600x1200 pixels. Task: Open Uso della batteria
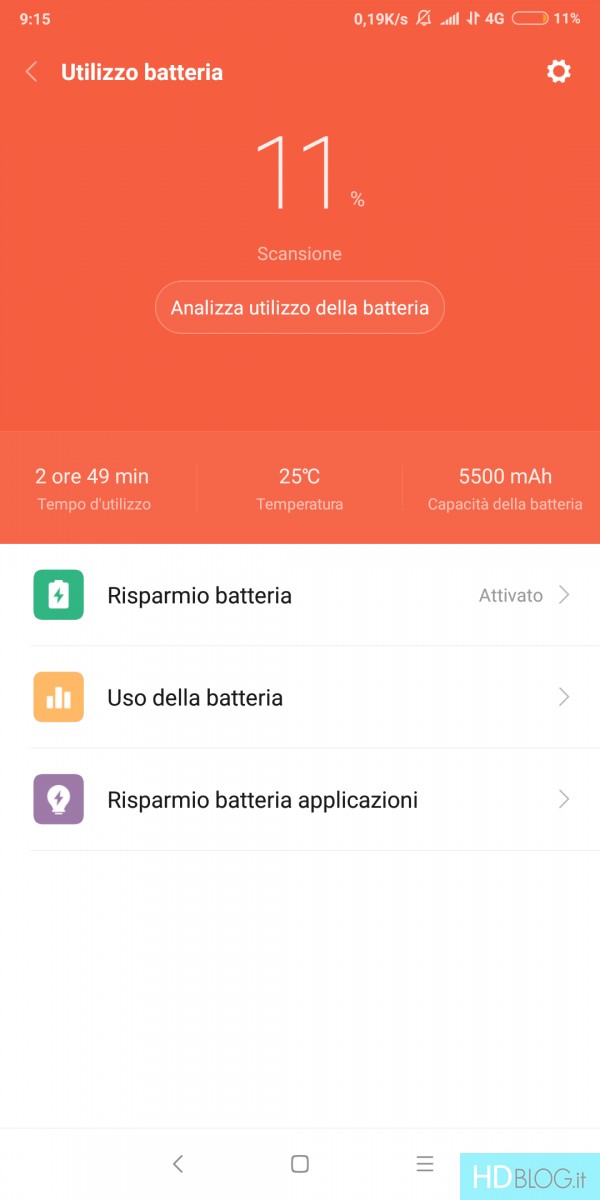pyautogui.click(x=300, y=697)
